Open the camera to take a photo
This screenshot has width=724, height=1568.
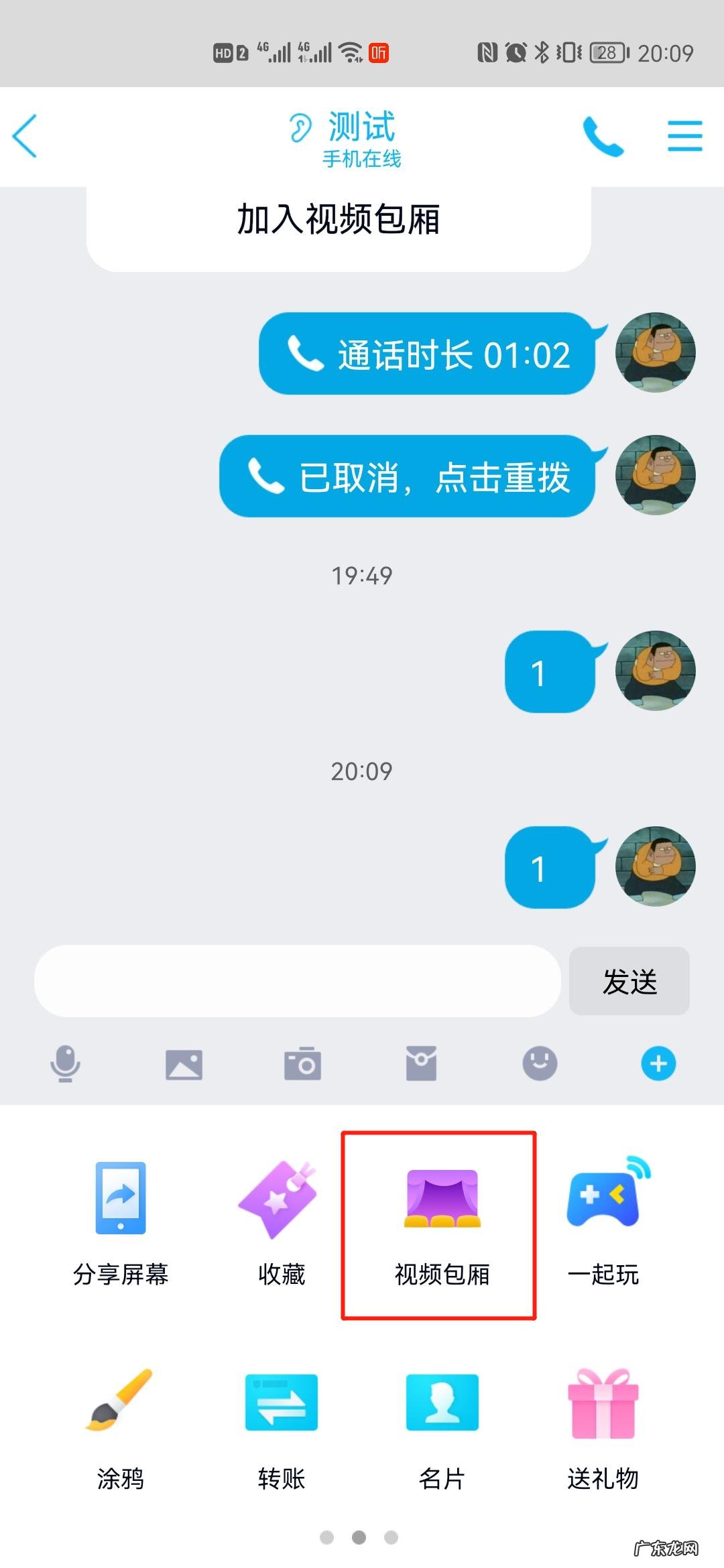302,1063
